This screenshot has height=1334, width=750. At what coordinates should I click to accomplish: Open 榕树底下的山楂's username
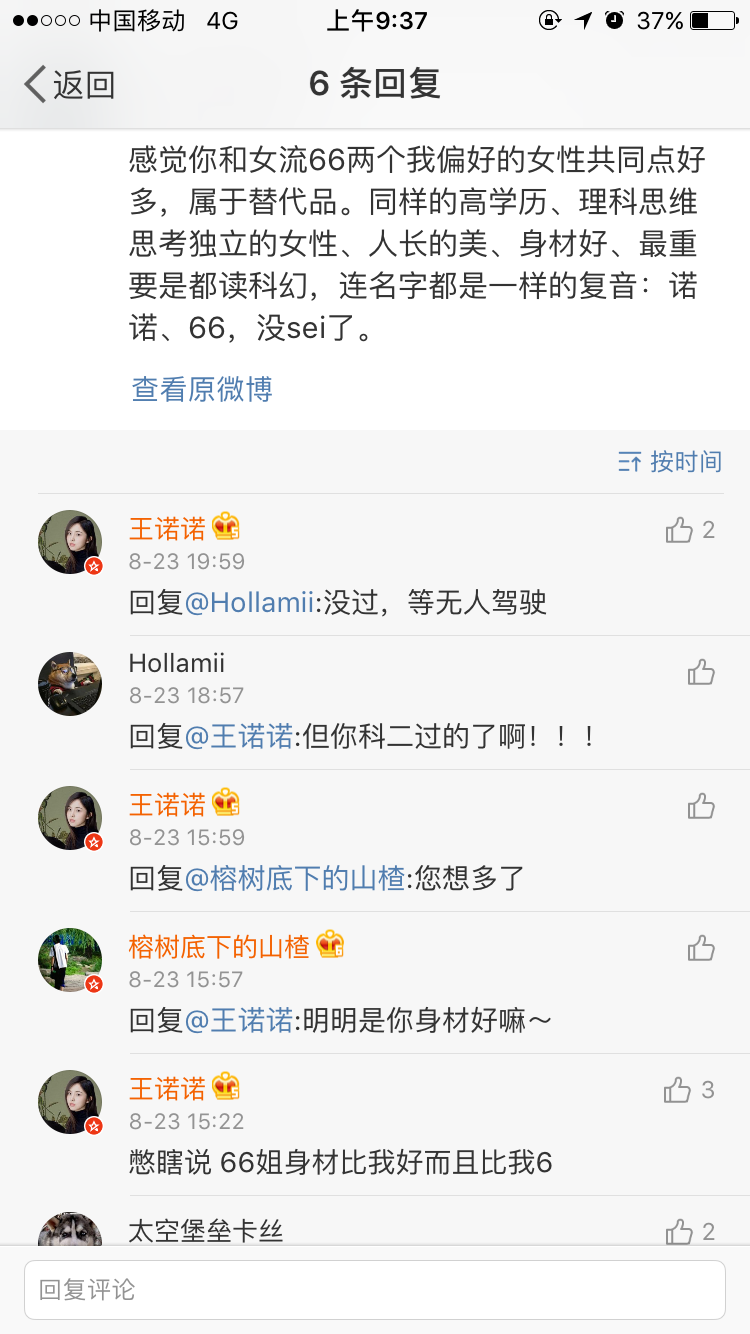click(219, 946)
